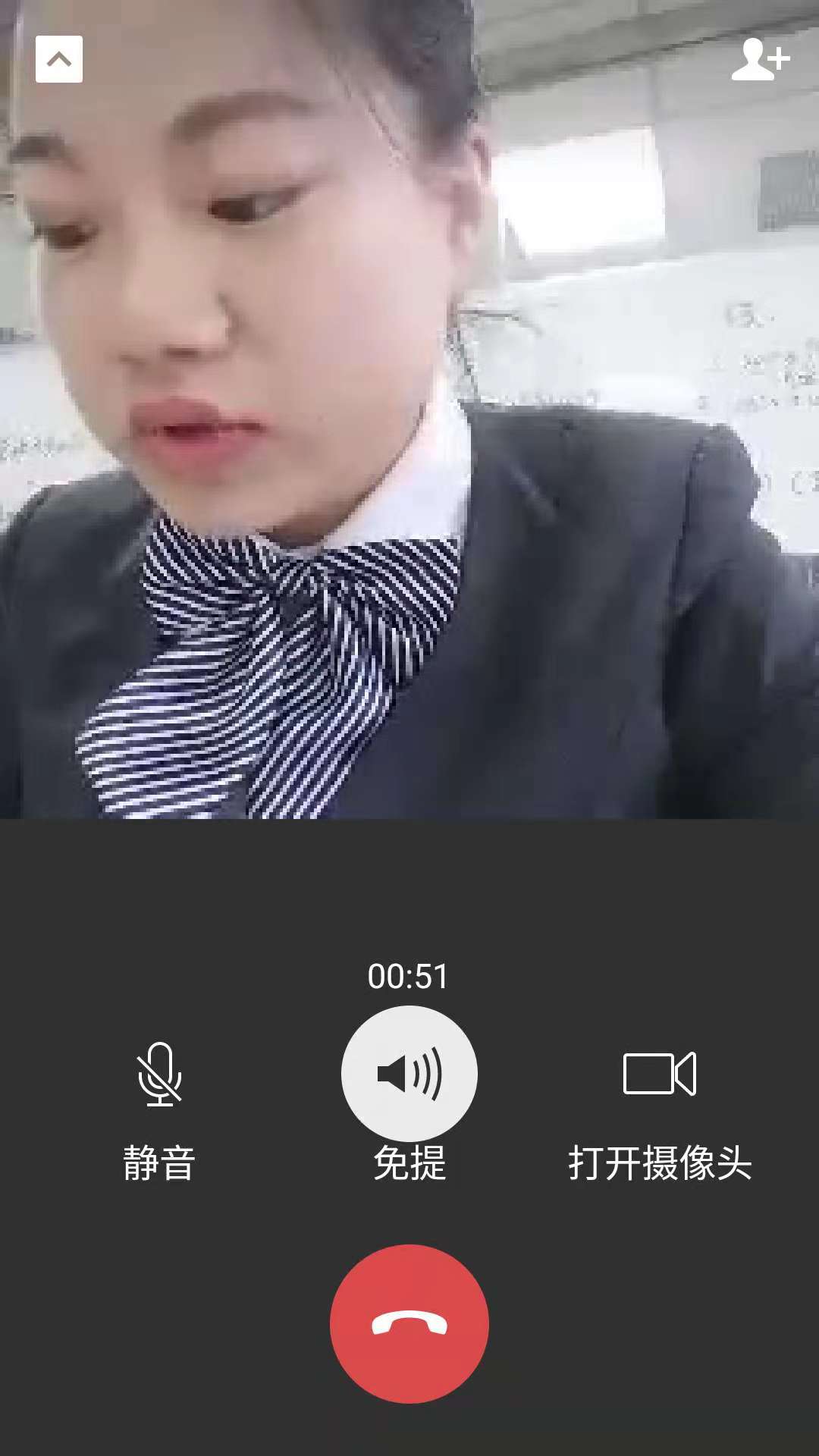Toggle the speakerphone (免提)

coord(409,1074)
